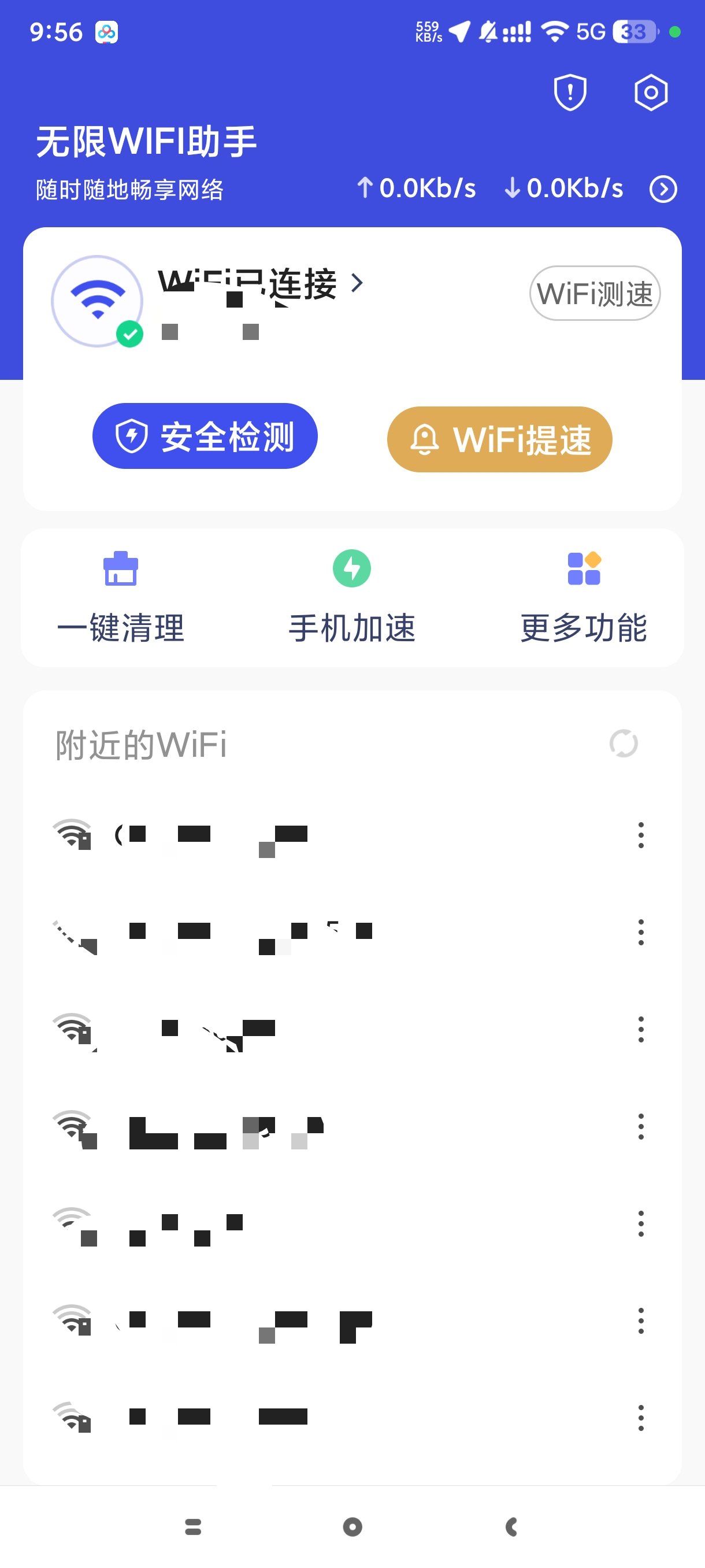Viewport: 705px width, 1568px height.
Task: Start 安全检测 security check
Action: [x=205, y=437]
